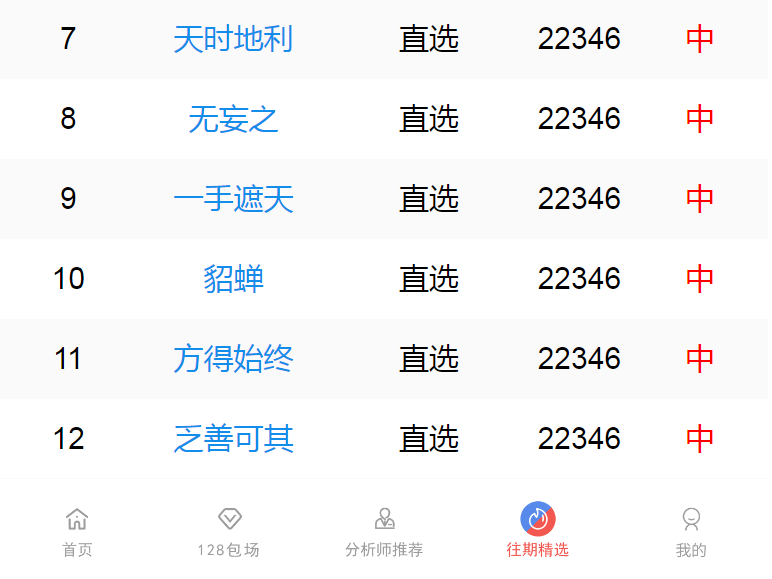Screen dimensions: 772x579
Task: Select the 往期精选 tab
Action: click(538, 532)
